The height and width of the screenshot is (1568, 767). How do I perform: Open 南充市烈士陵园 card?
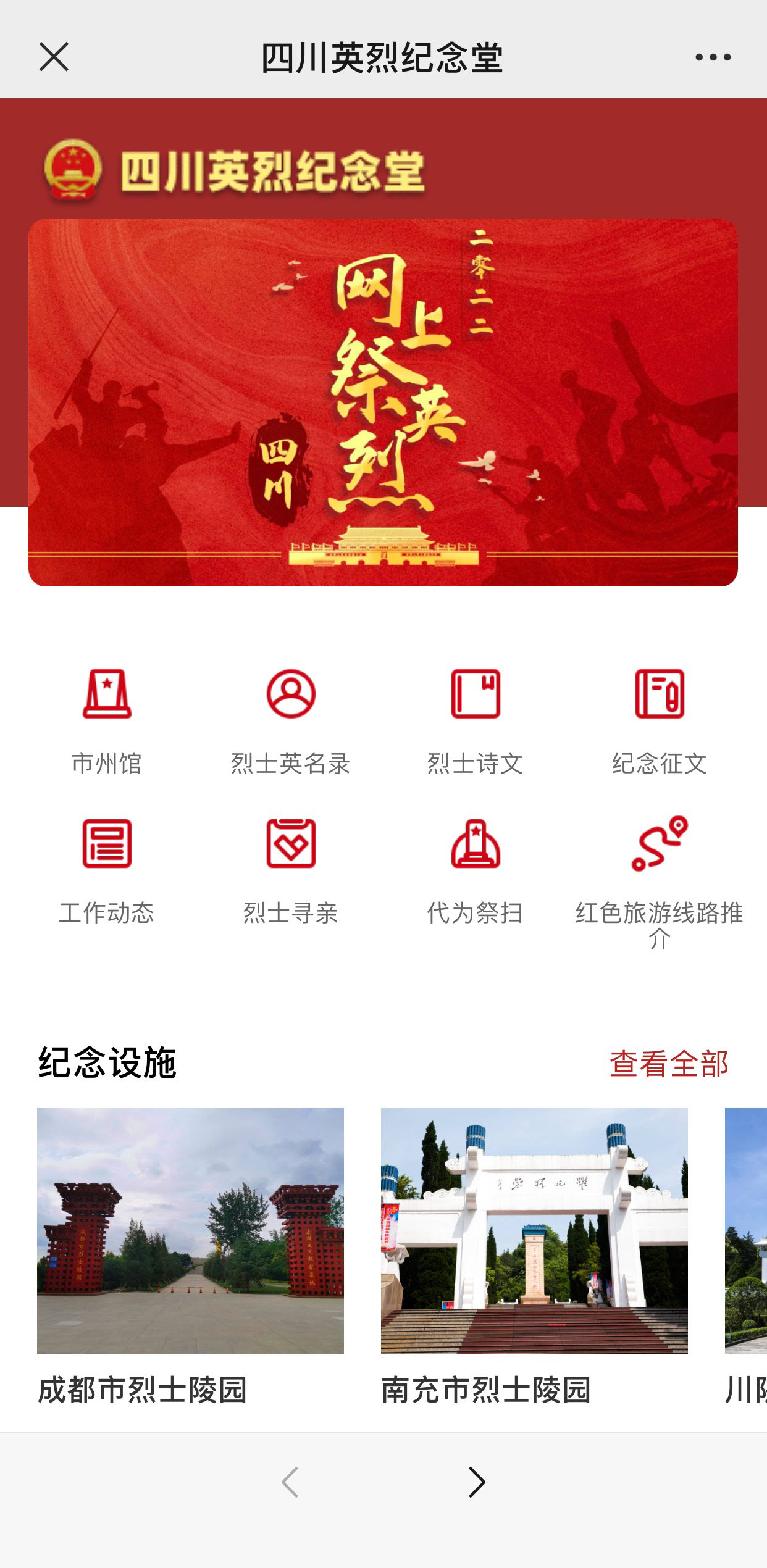click(x=534, y=1253)
